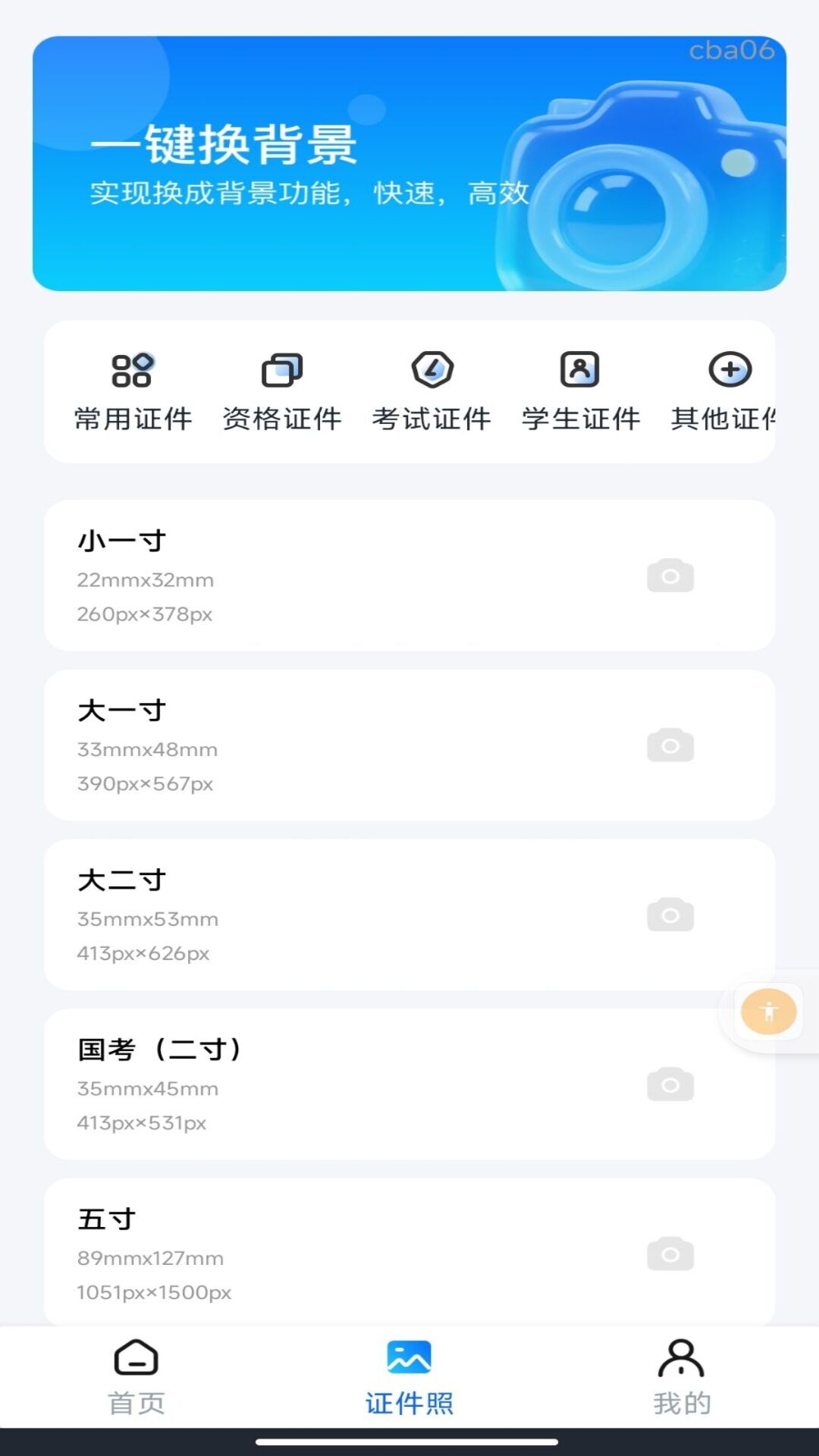Click the camera icon on 五寸 row
819x1456 pixels.
pyautogui.click(x=670, y=1255)
